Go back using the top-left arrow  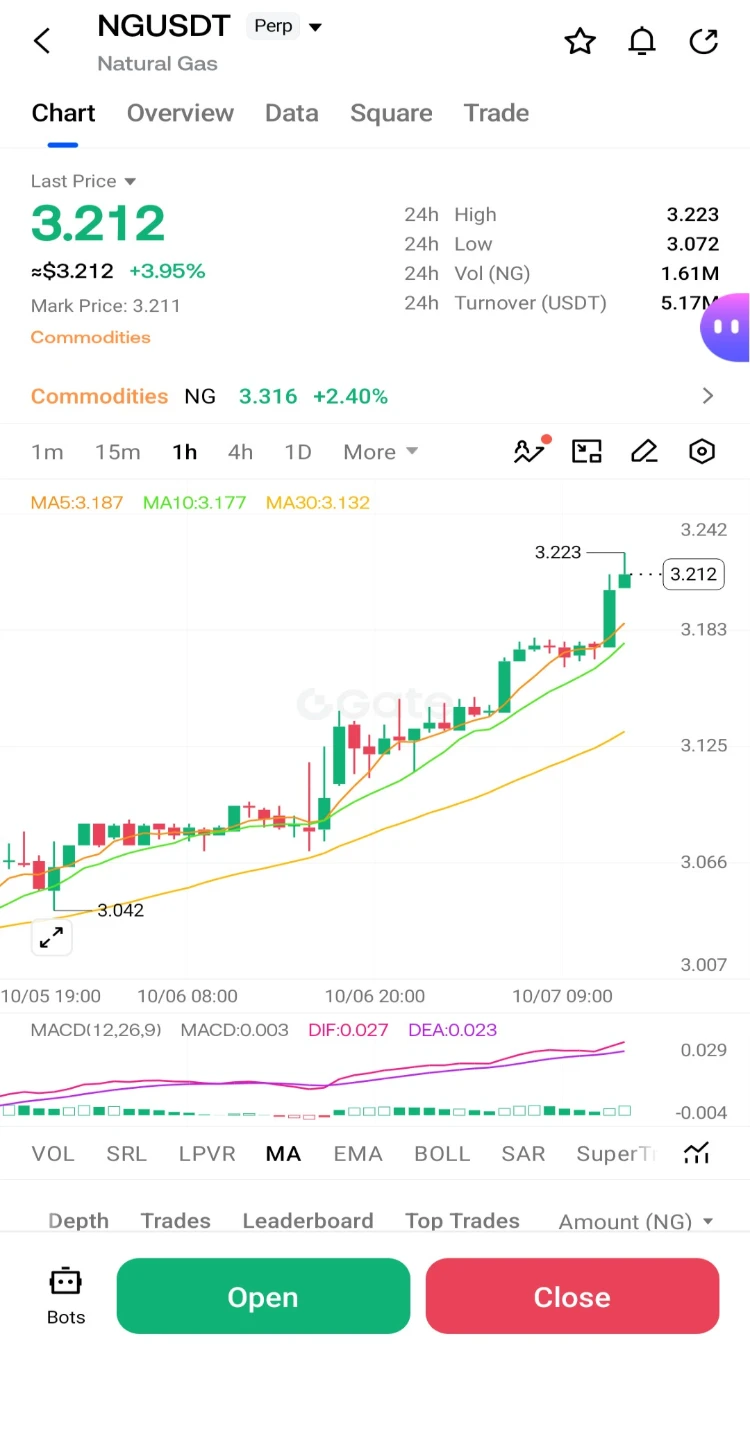click(42, 41)
